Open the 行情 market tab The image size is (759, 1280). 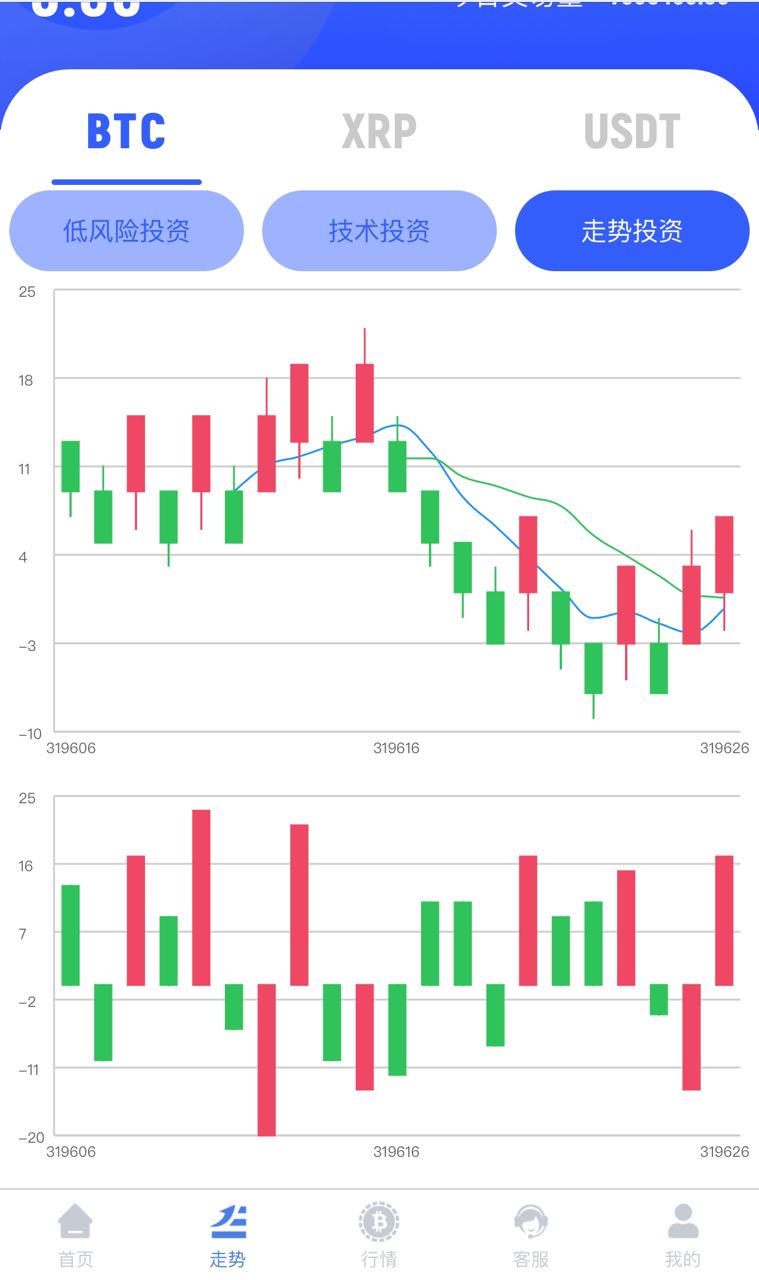379,1236
